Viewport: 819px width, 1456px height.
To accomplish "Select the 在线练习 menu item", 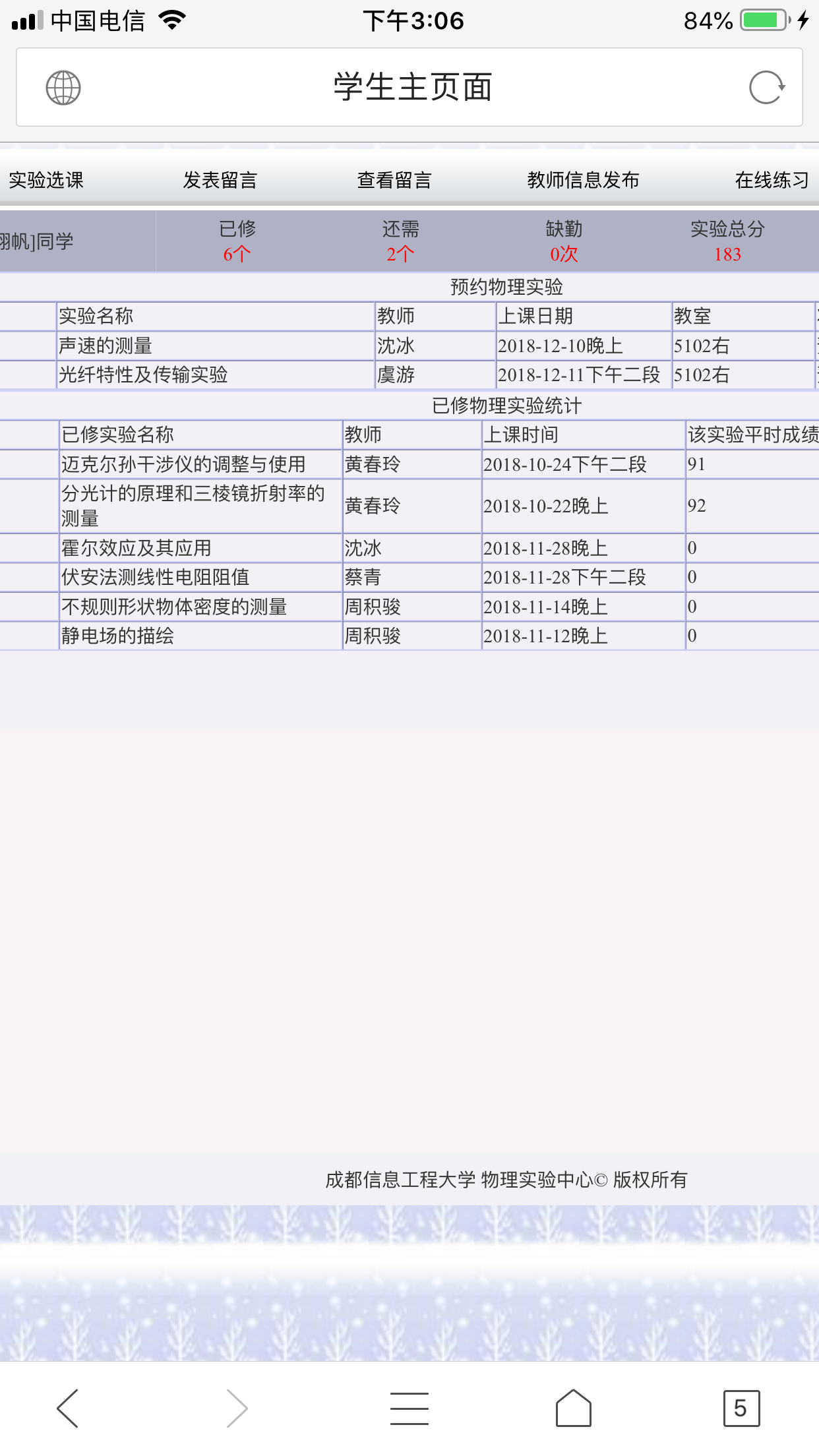I will click(772, 180).
